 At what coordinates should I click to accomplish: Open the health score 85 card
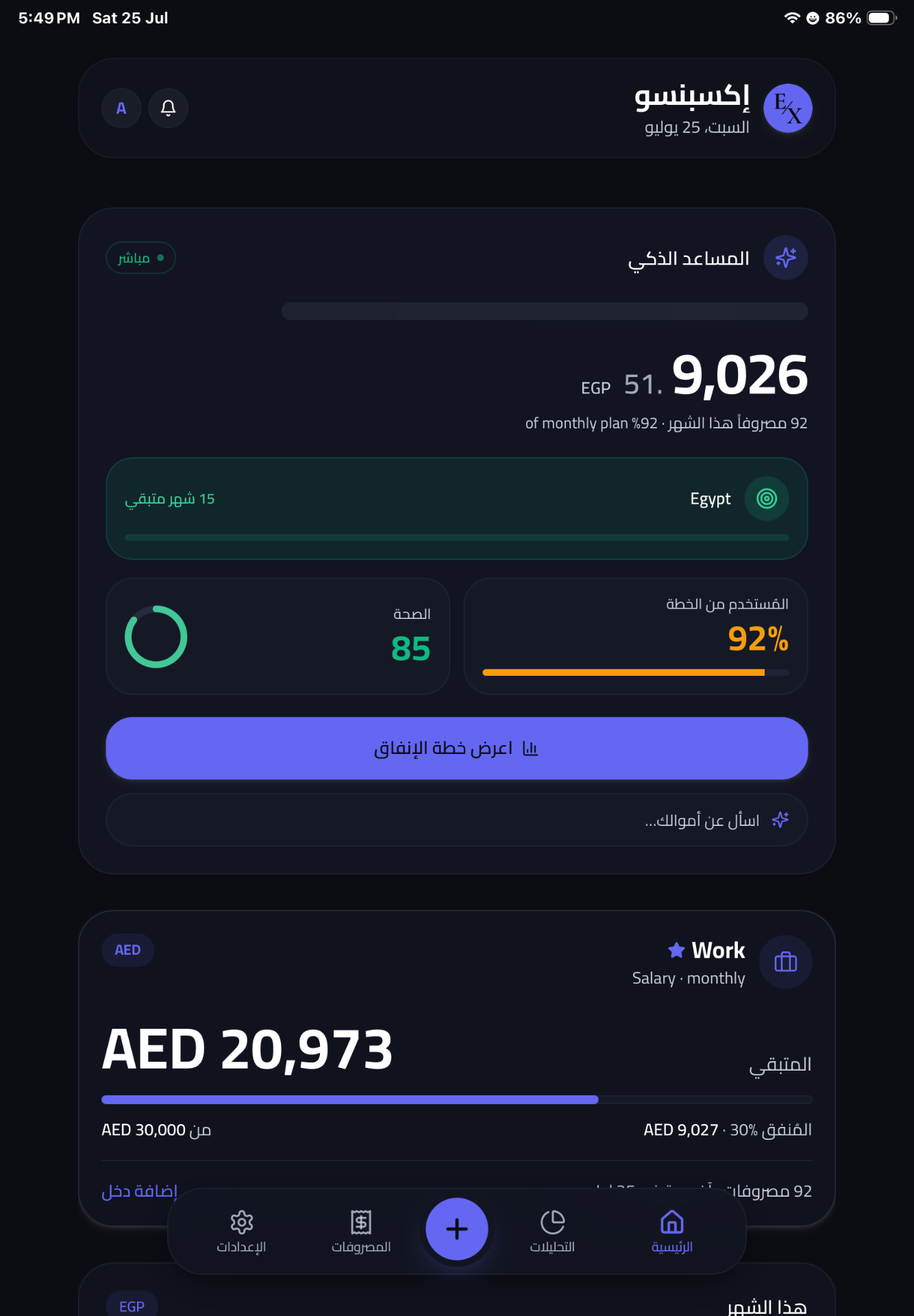(x=278, y=636)
